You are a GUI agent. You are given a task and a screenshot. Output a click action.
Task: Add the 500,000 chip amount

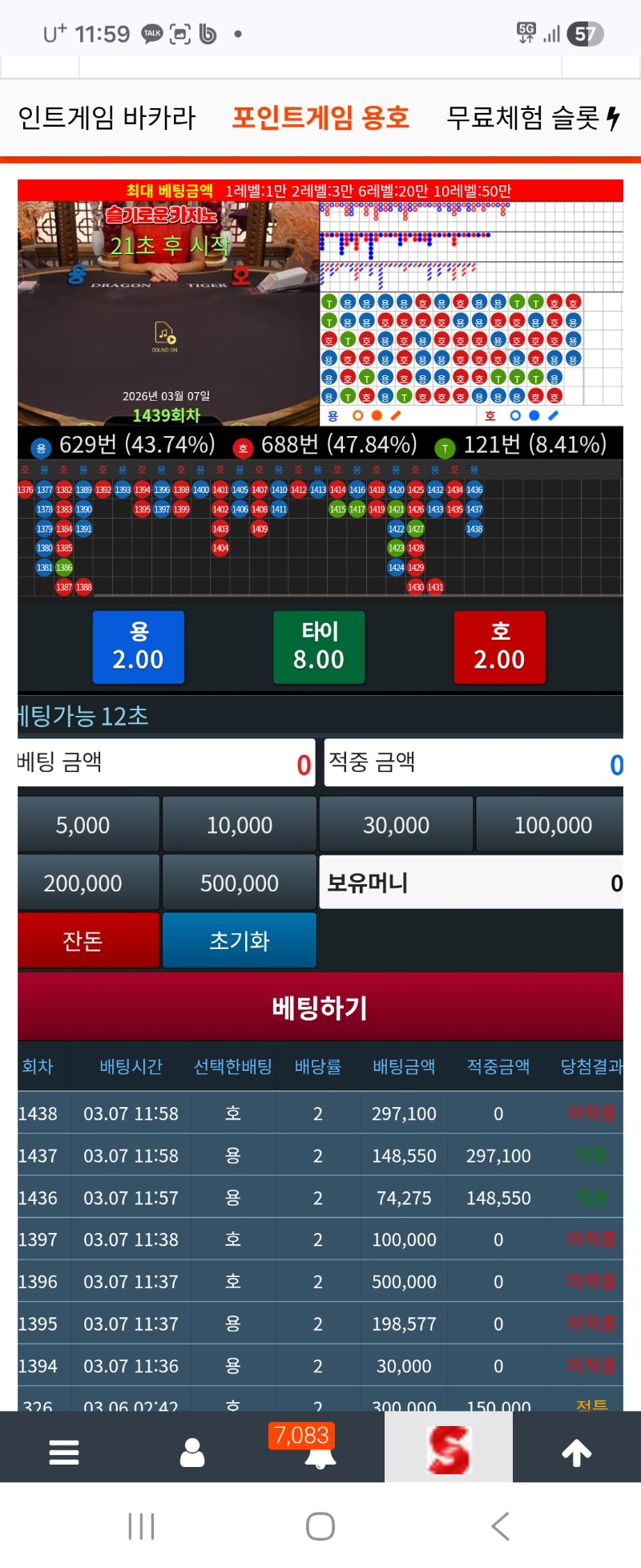pos(240,883)
